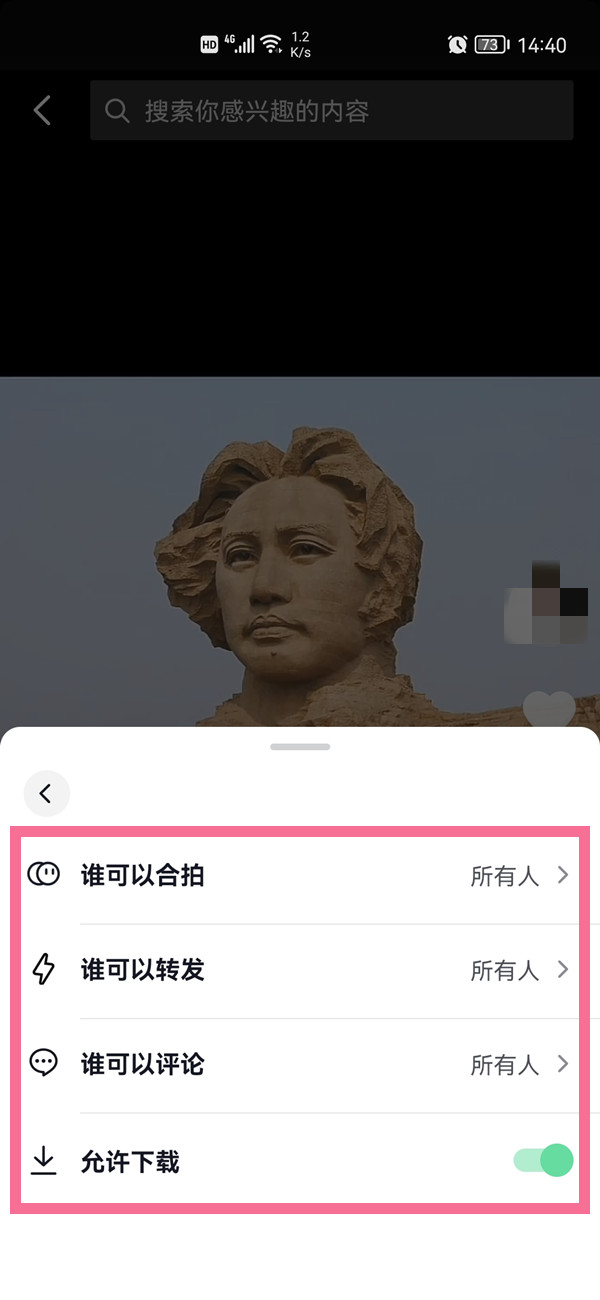Viewport: 600px width, 1300px height.
Task: Open the 谁可以合拍 setting
Action: pos(300,876)
